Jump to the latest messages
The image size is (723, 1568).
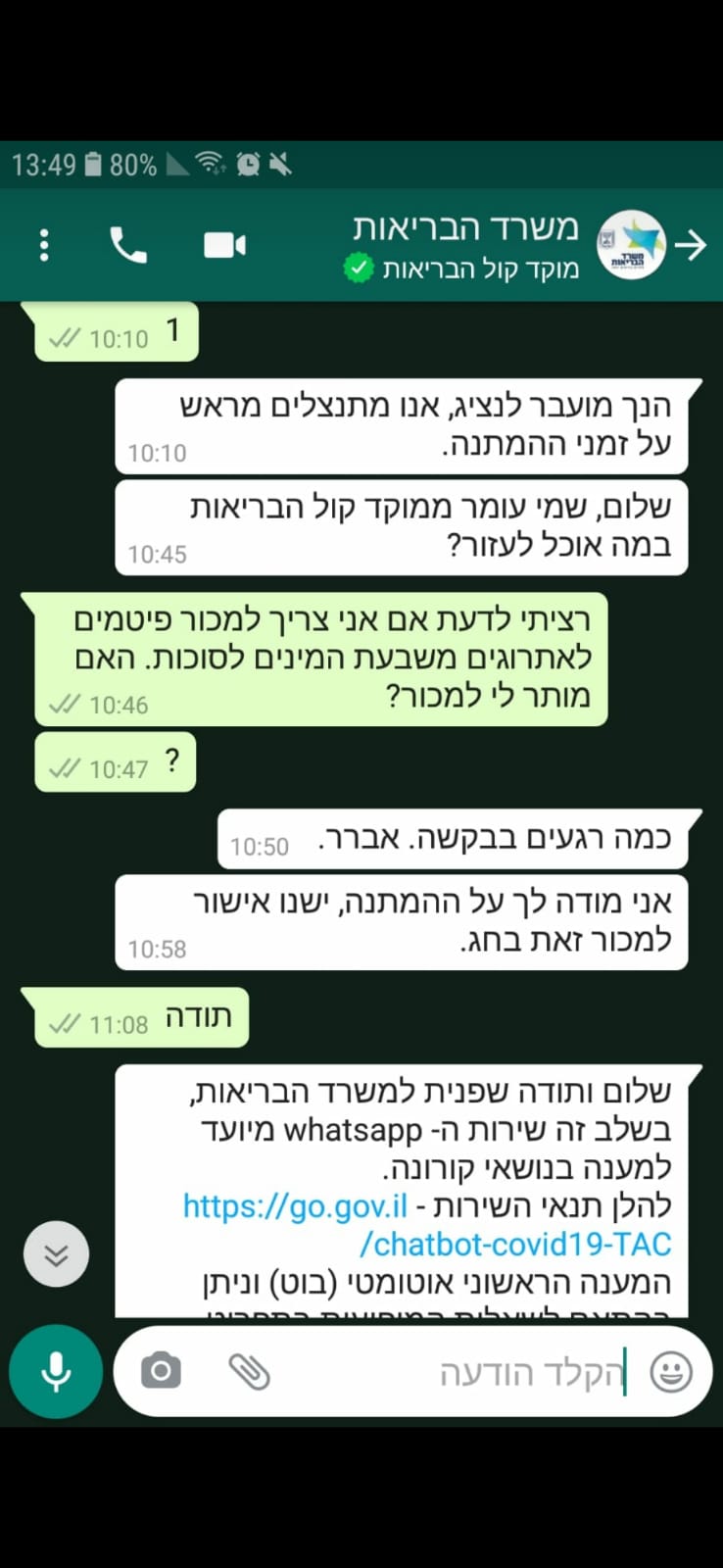[56, 1254]
